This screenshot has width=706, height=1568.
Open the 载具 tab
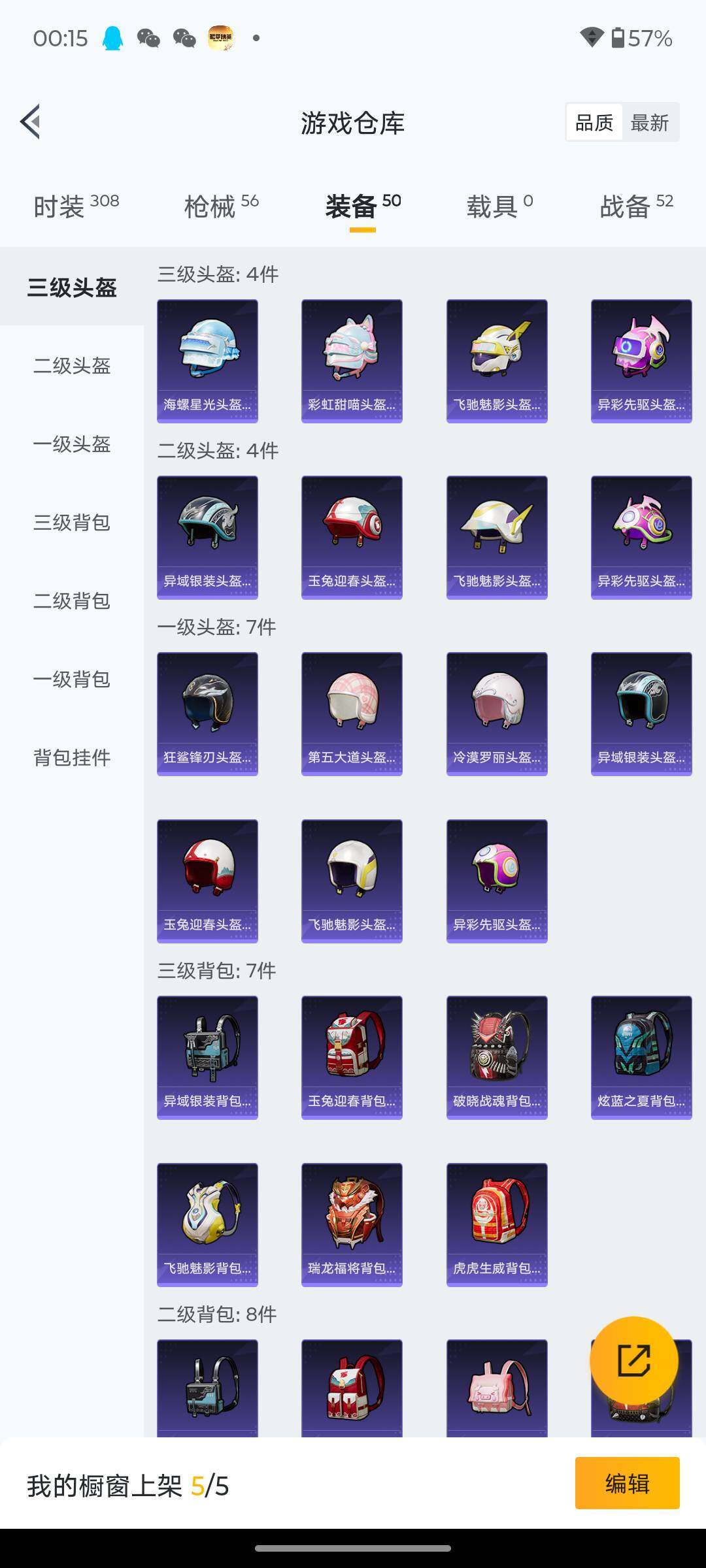(499, 206)
